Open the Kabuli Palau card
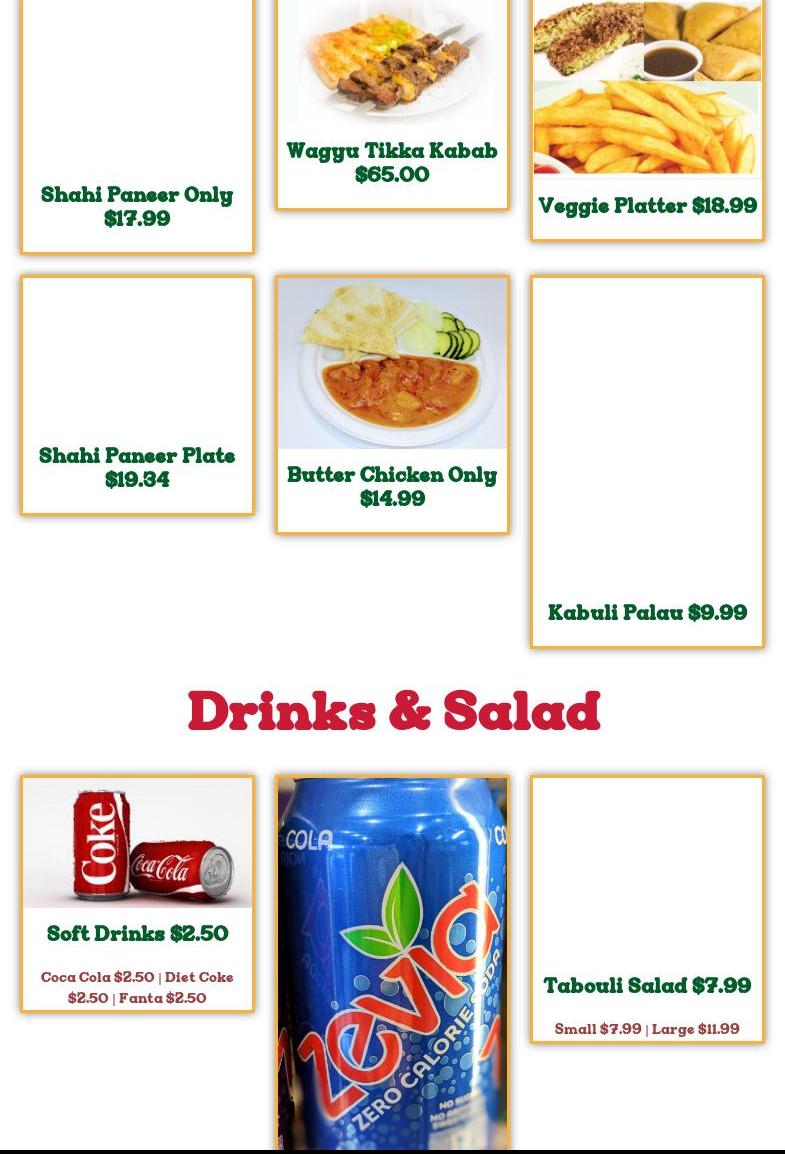 pyautogui.click(x=647, y=611)
